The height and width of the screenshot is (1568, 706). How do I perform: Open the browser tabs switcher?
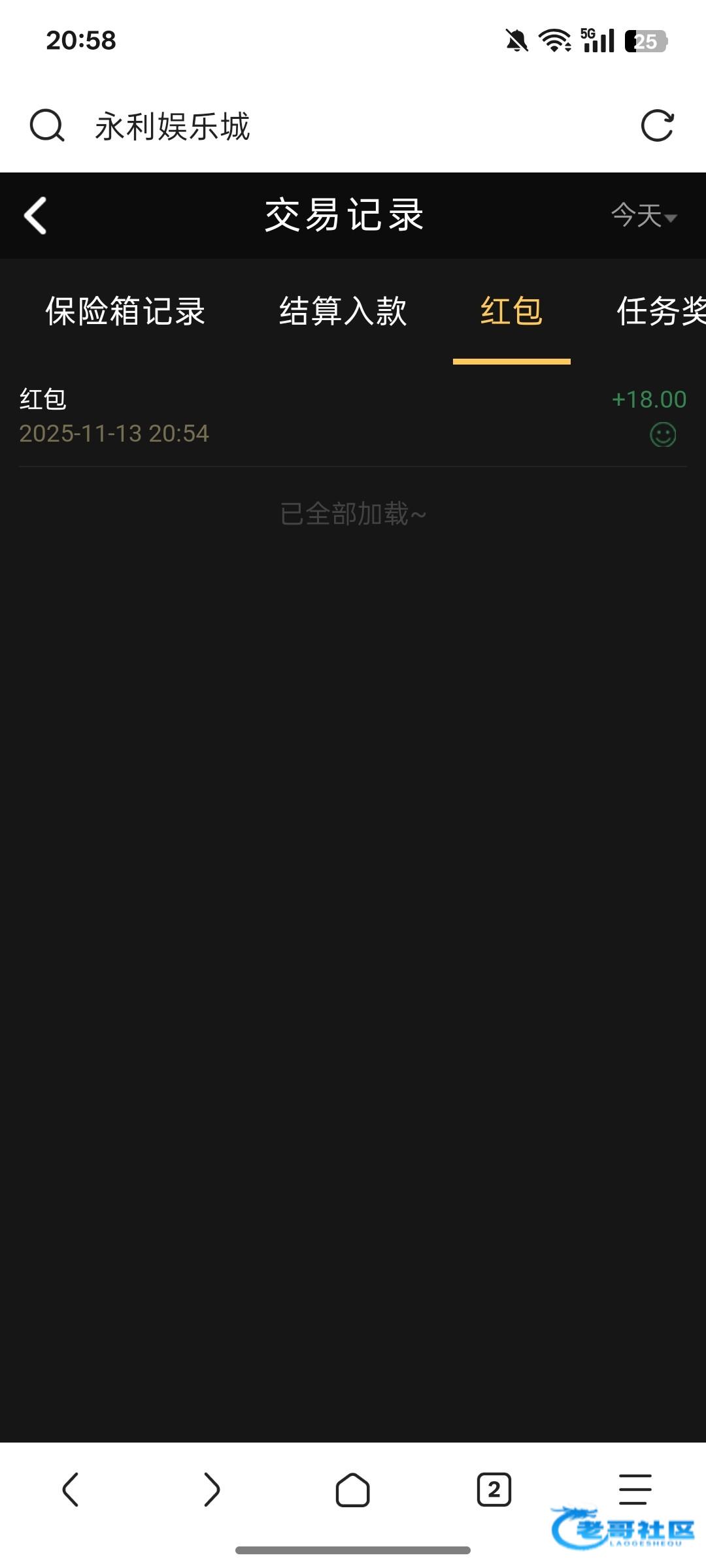[x=494, y=1490]
